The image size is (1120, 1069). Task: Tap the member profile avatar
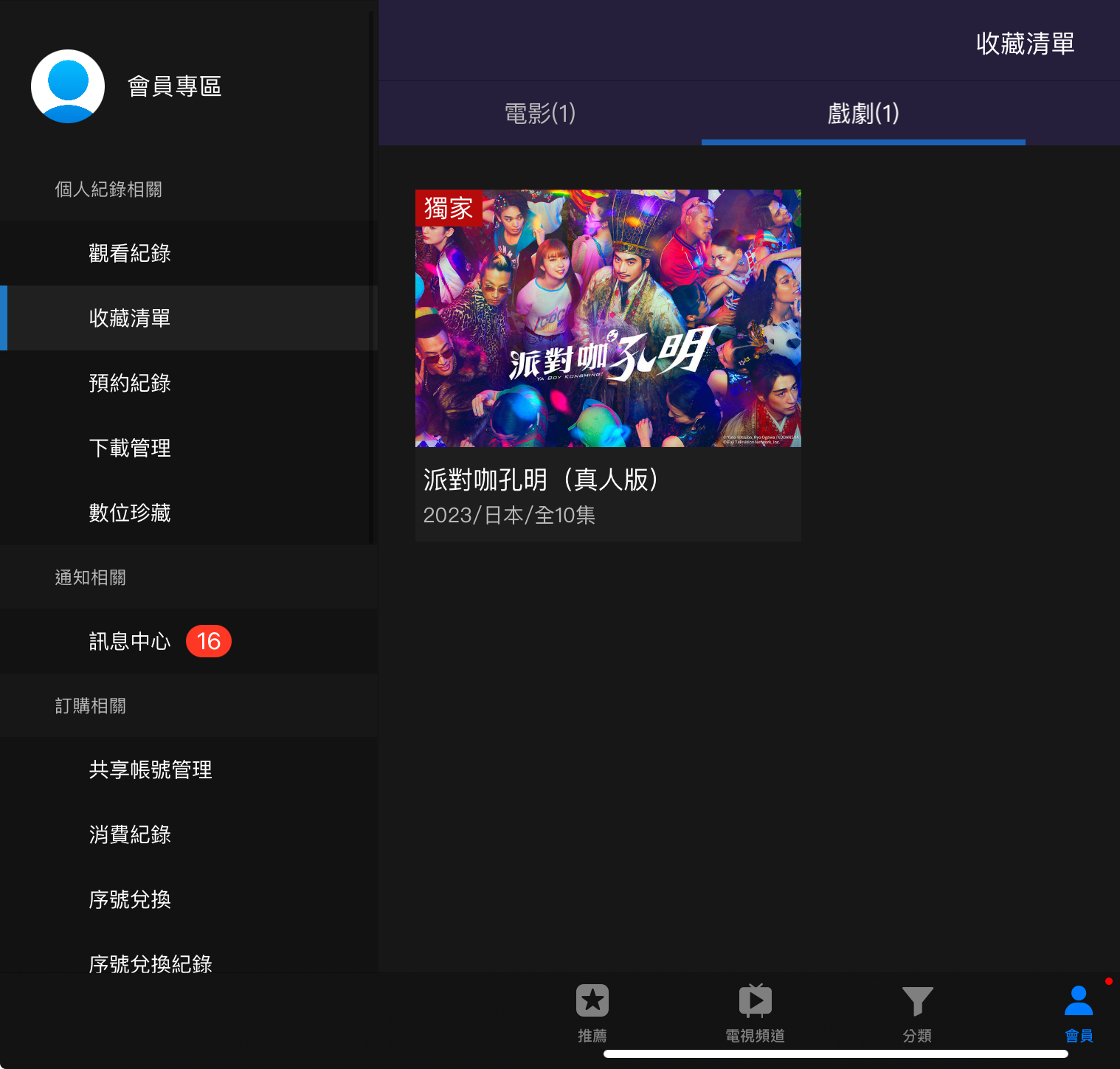point(68,86)
